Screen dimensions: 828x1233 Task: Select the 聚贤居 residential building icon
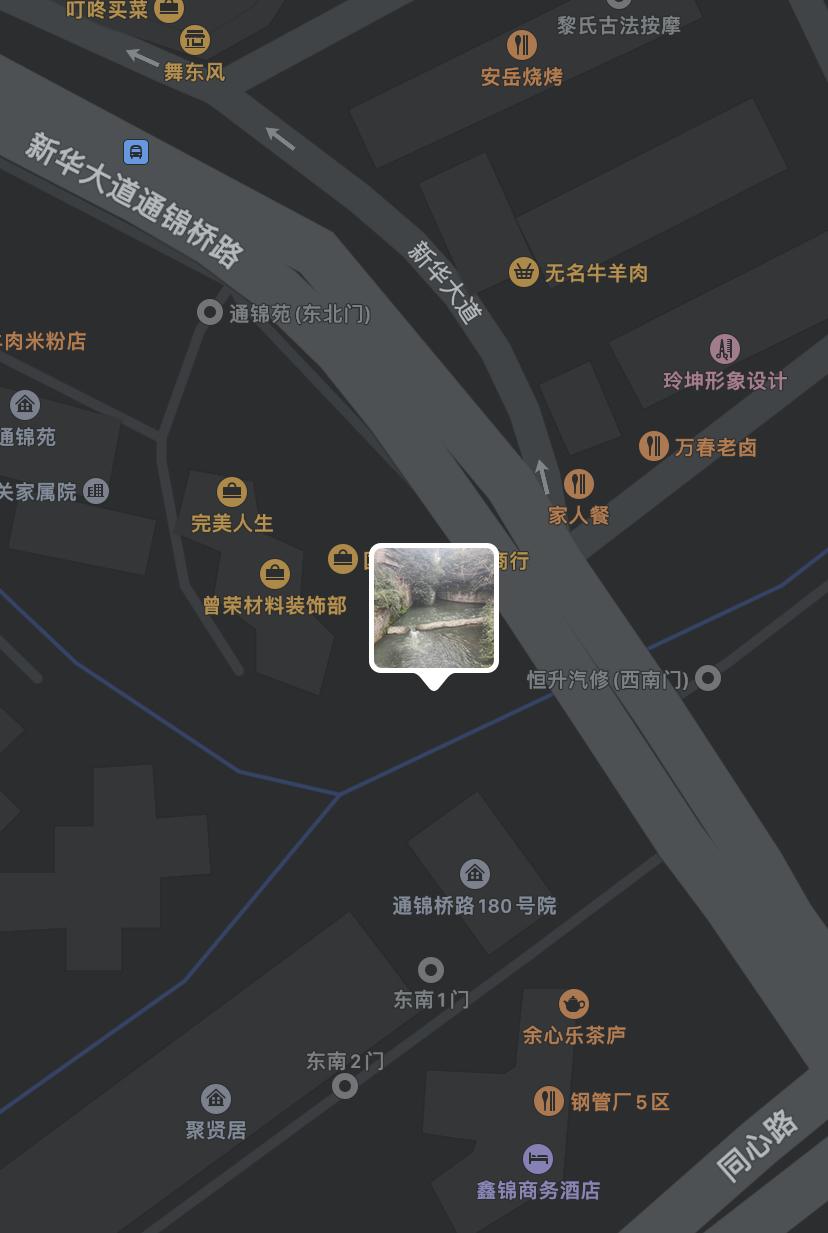[x=215, y=1098]
